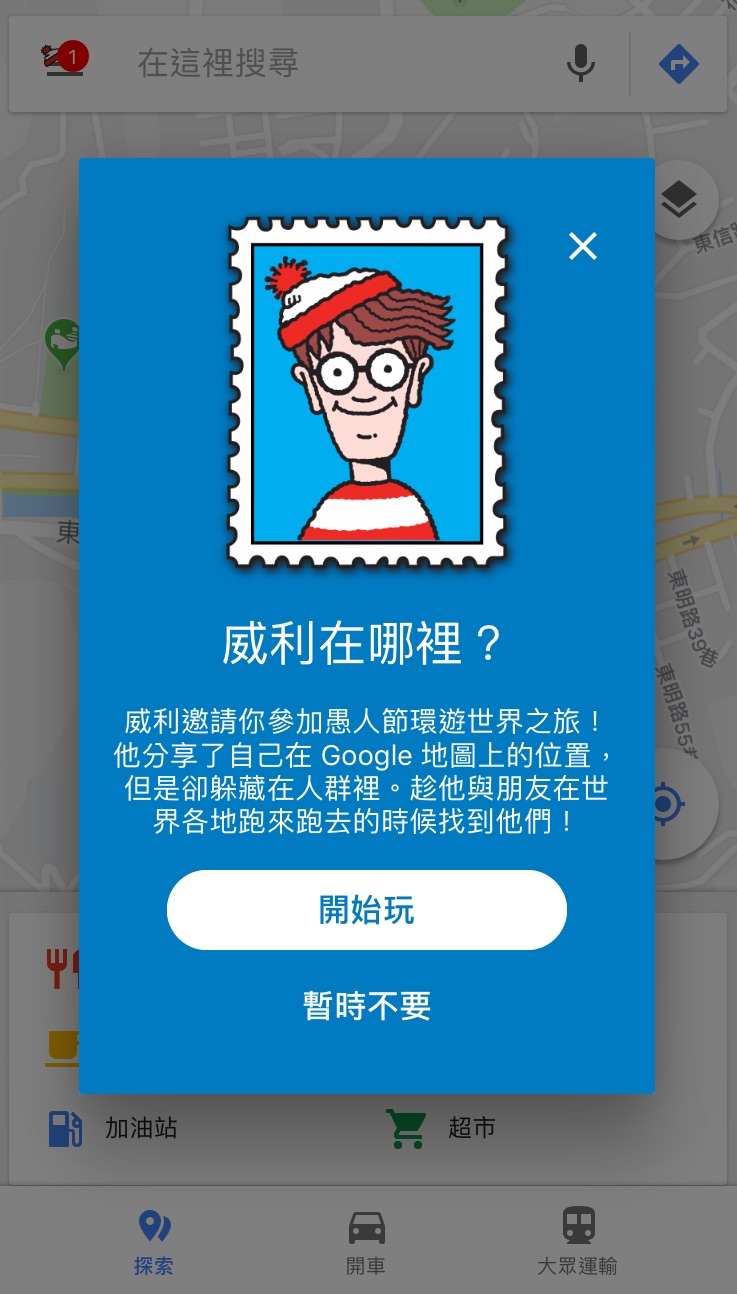This screenshot has height=1294, width=737.
Task: Start voice search with microphone
Action: [x=580, y=64]
